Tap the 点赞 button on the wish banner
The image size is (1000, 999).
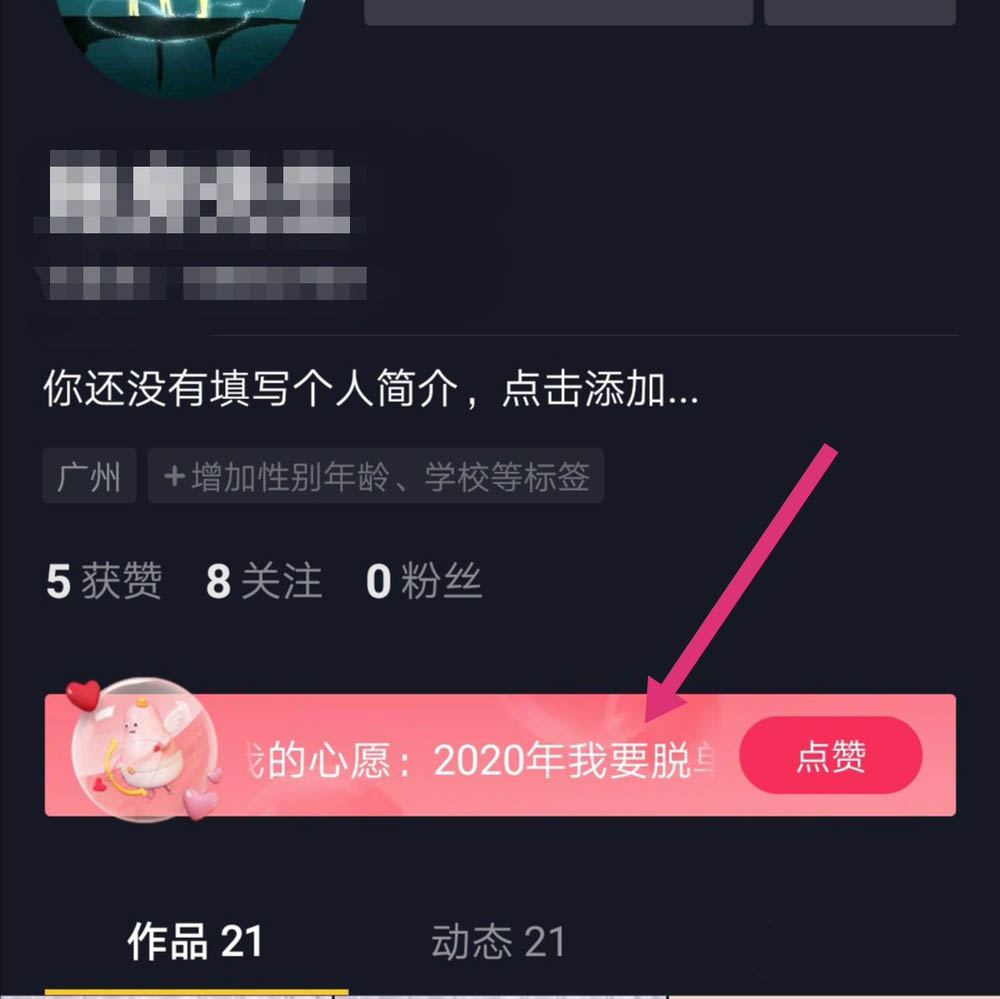point(830,757)
